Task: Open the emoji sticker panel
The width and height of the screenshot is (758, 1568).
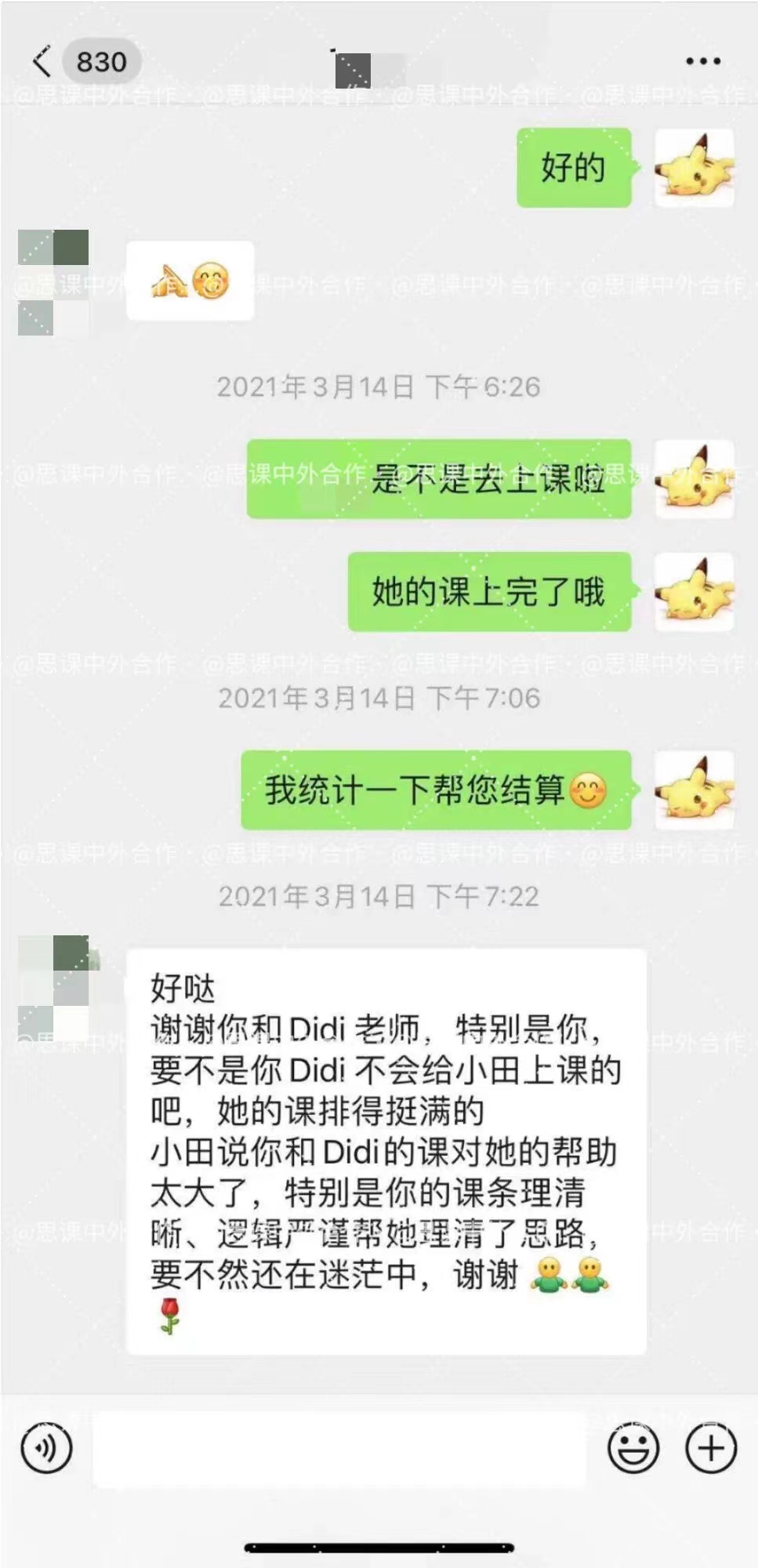Action: tap(633, 1448)
